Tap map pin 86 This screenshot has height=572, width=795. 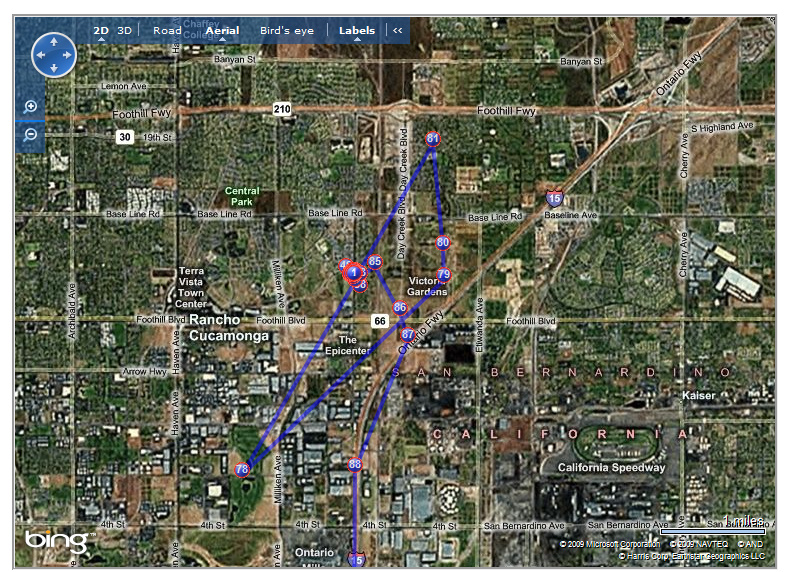399,307
